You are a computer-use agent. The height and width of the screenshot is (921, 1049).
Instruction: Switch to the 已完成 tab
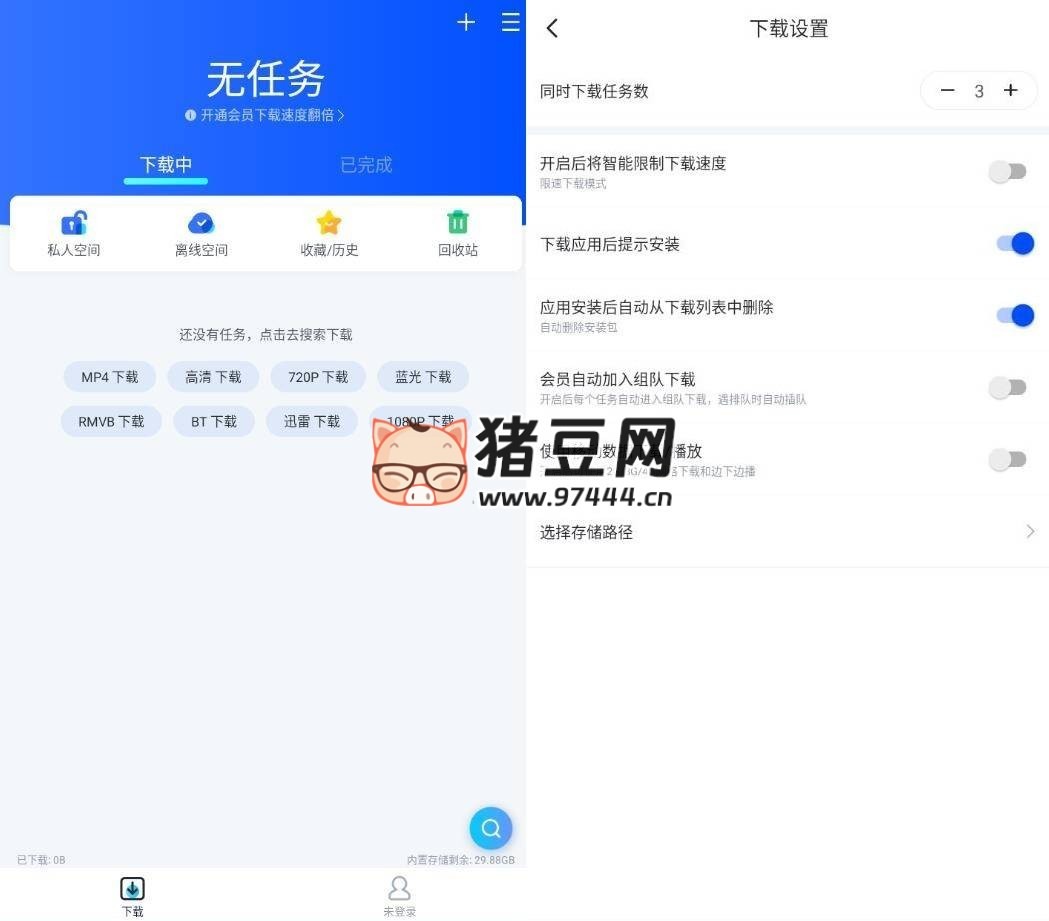pos(366,165)
